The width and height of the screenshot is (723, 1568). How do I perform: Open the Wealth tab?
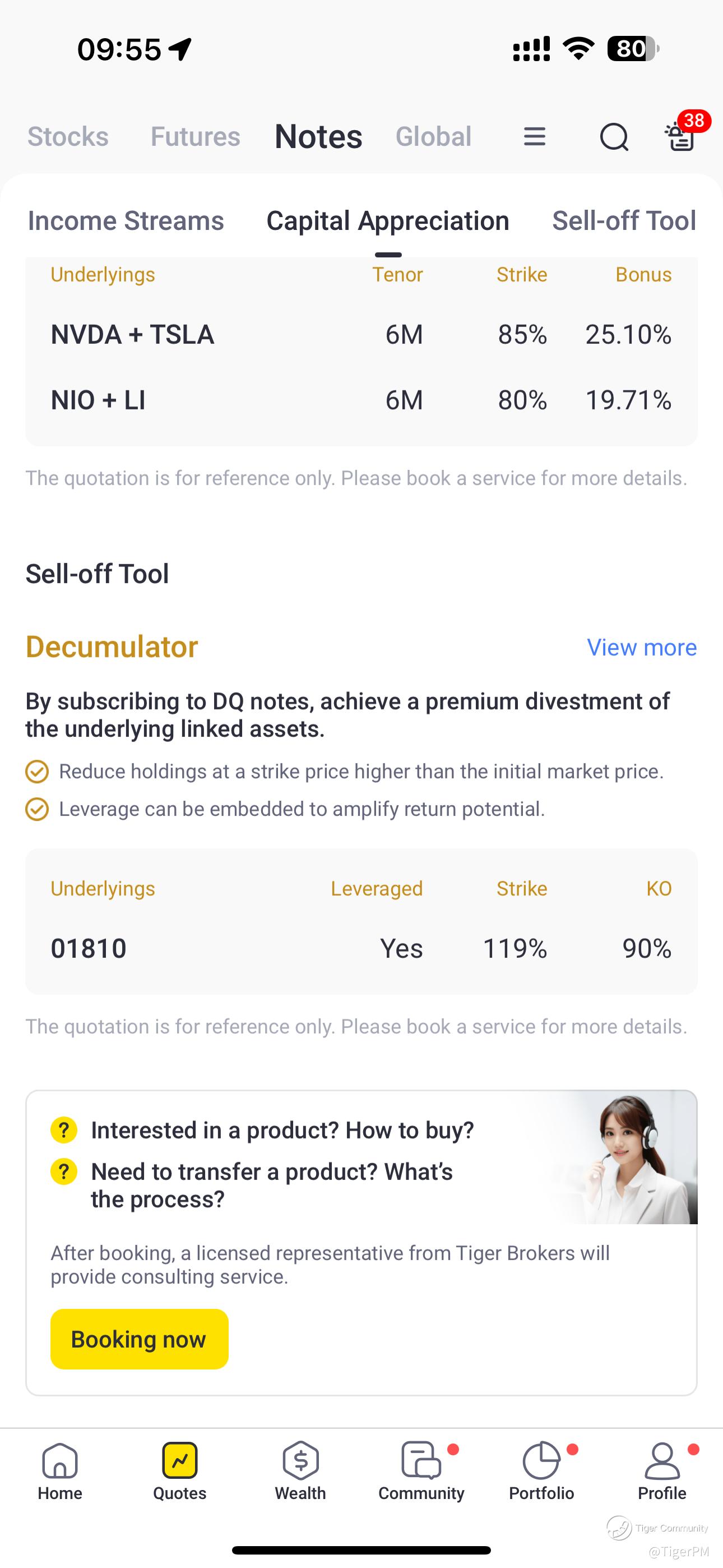click(300, 1470)
